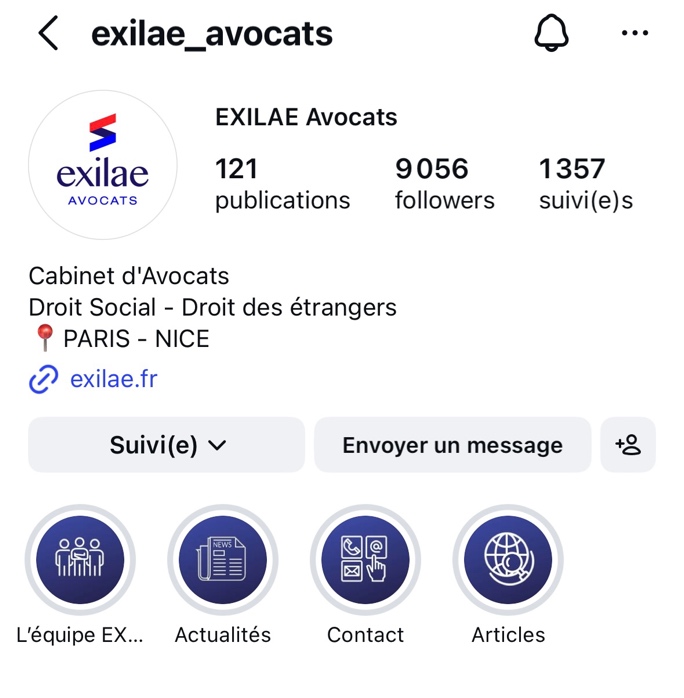View the EXILAE Avocats profile picture
Viewport: 684px width, 698px height.
103,165
